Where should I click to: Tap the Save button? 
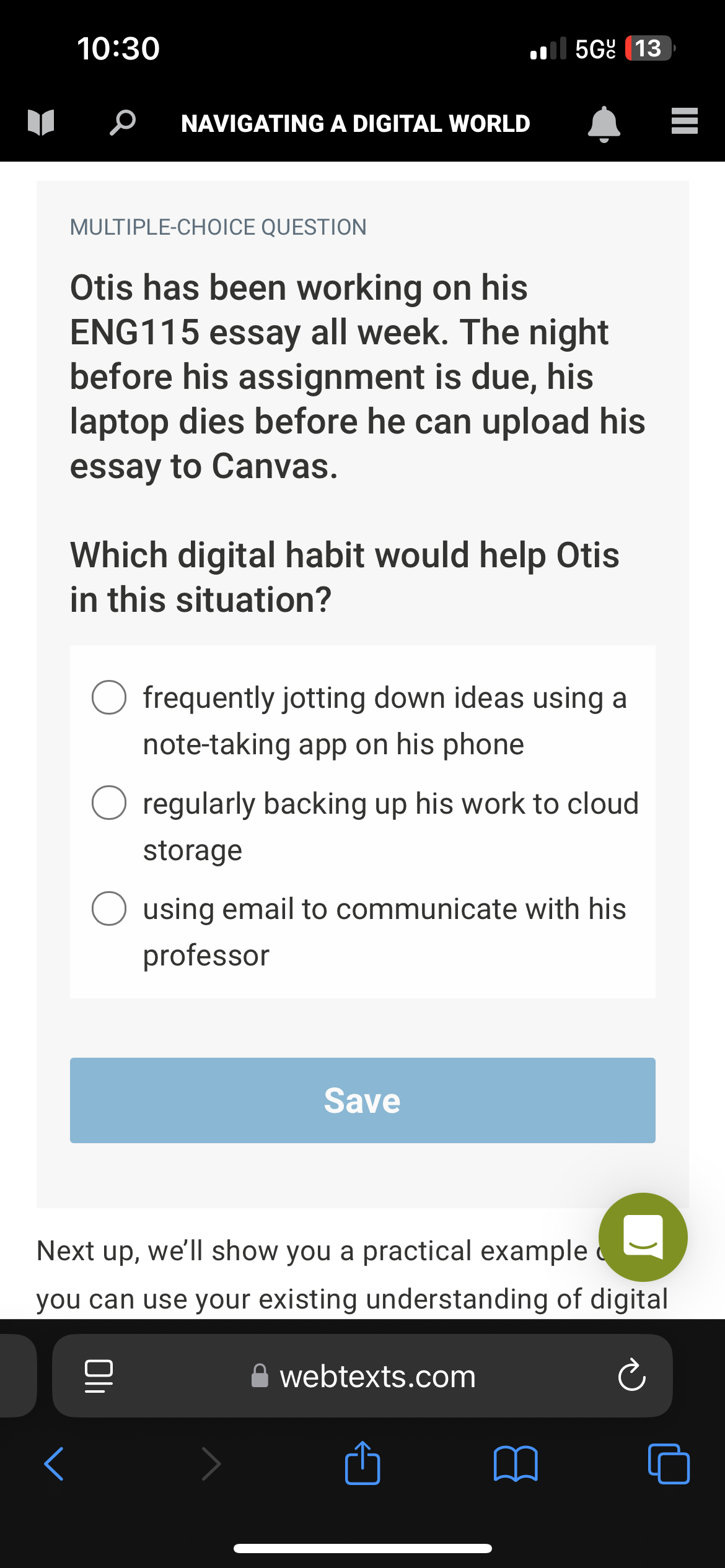[362, 1100]
